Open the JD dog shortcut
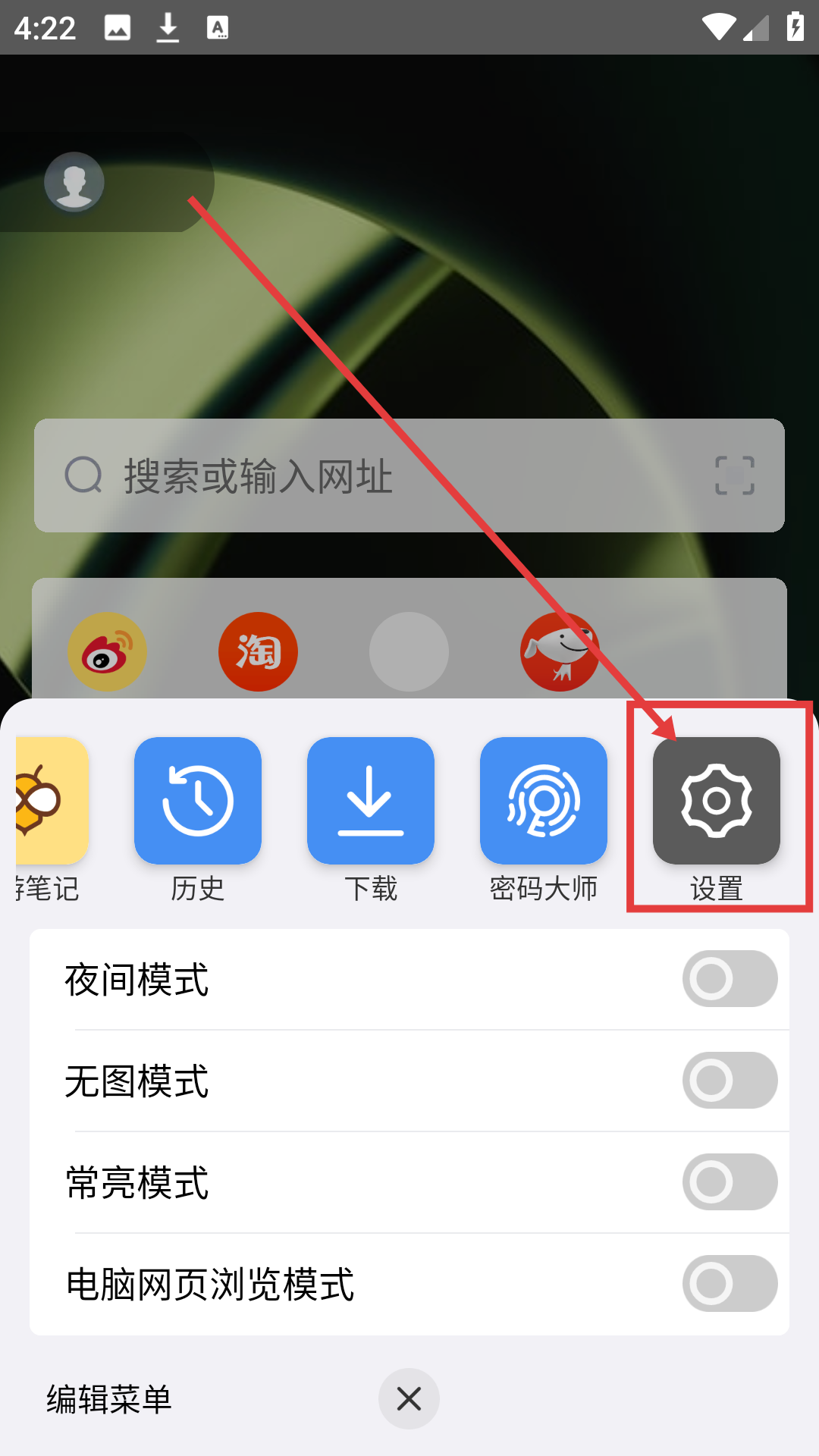The height and width of the screenshot is (1456, 819). pos(560,652)
